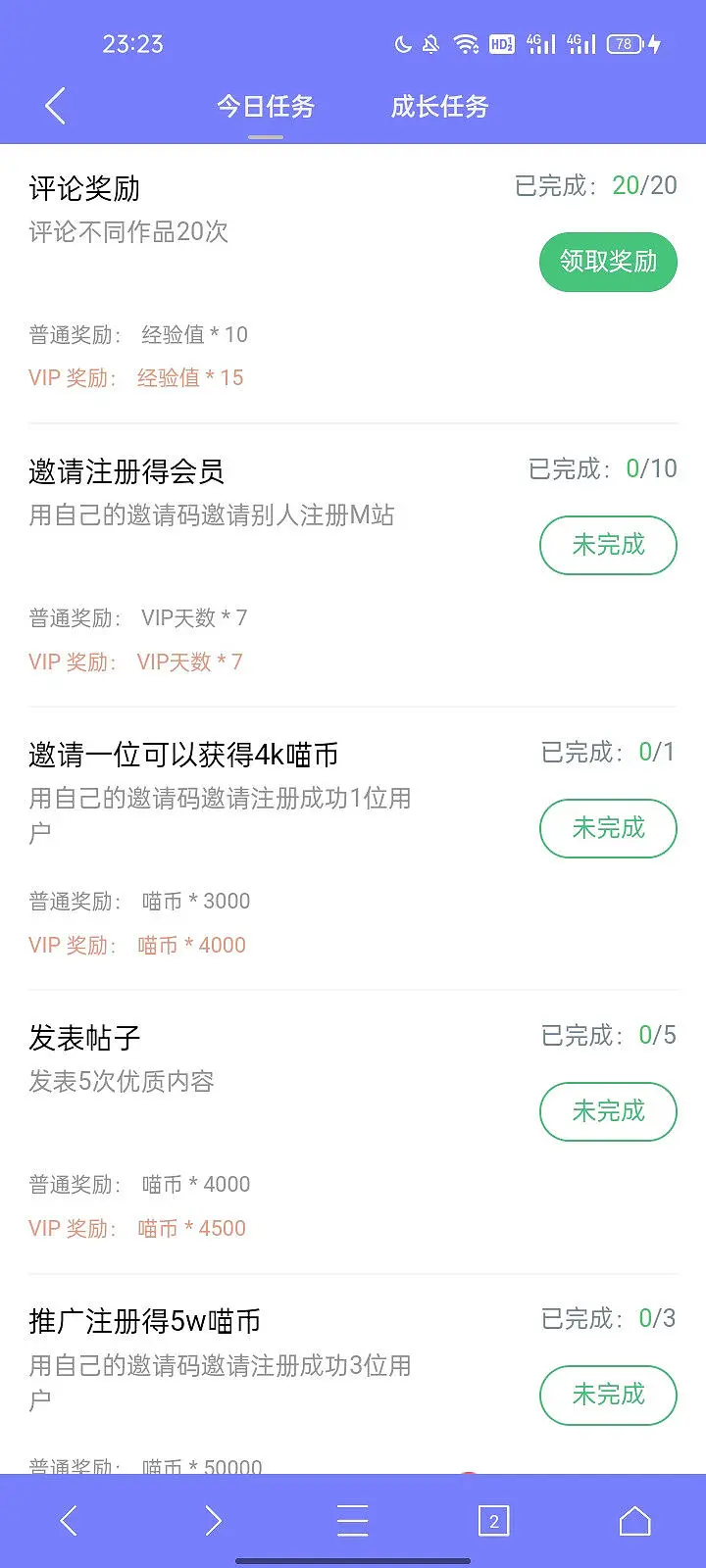
Task: Go back using the top-left arrow
Action: pyautogui.click(x=56, y=106)
